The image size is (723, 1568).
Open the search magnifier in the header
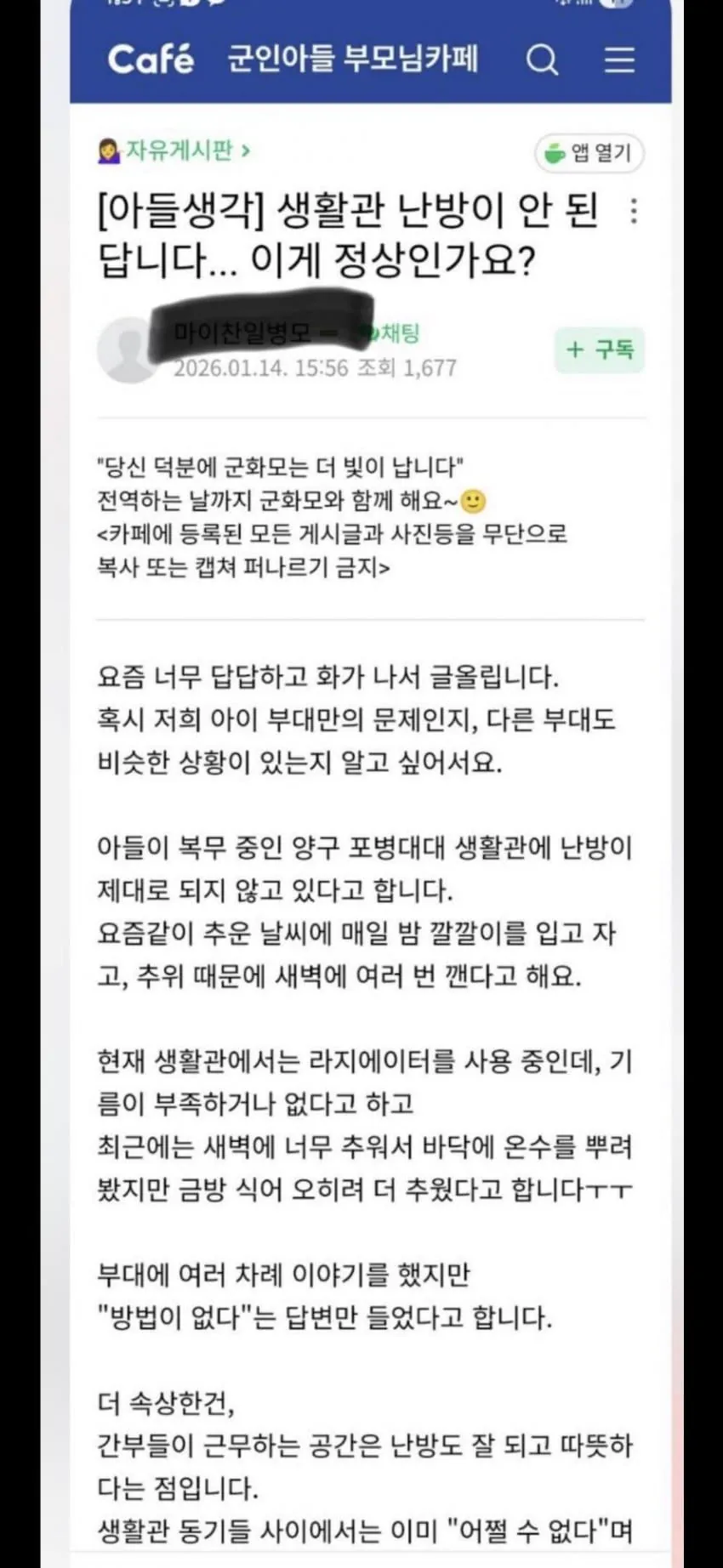[x=542, y=60]
